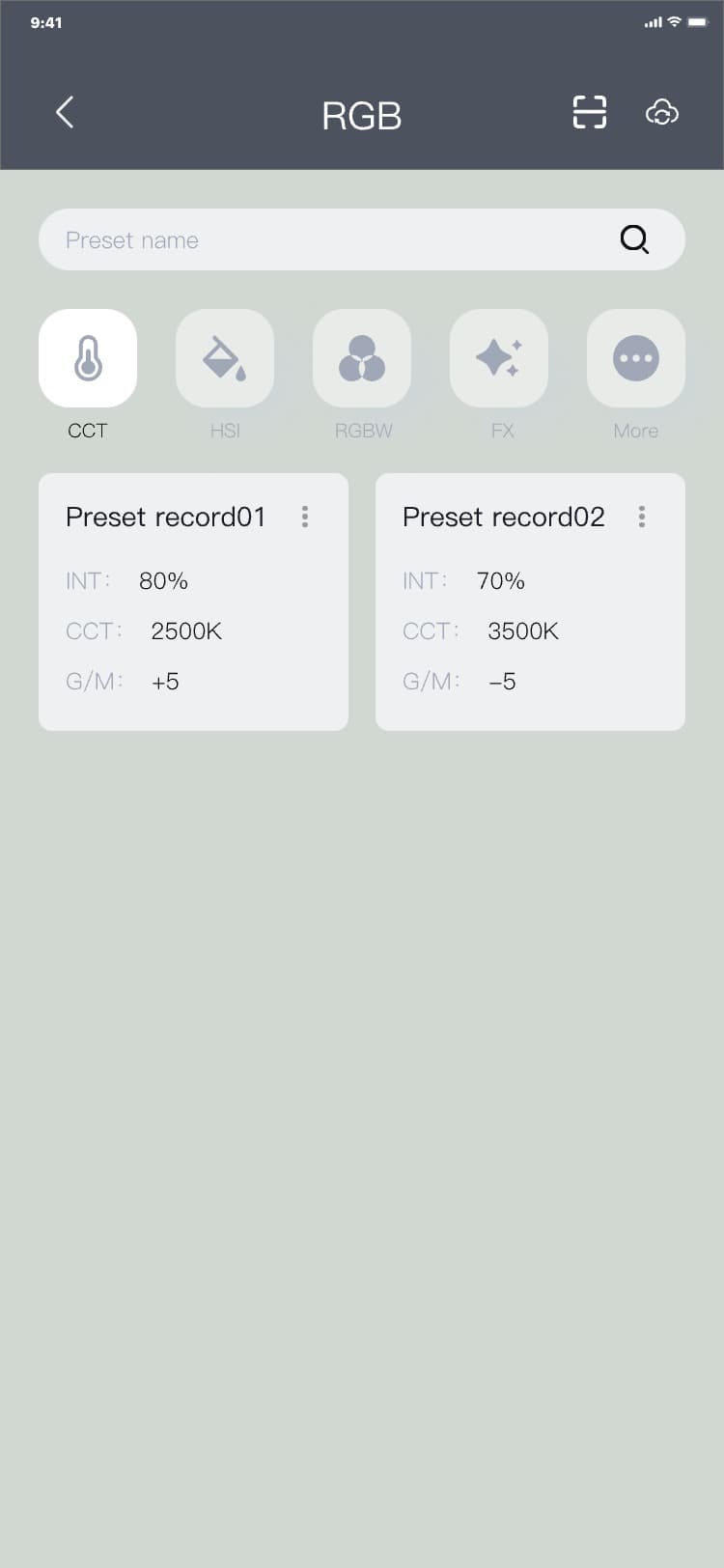Switch to the FX mode

coord(499,358)
